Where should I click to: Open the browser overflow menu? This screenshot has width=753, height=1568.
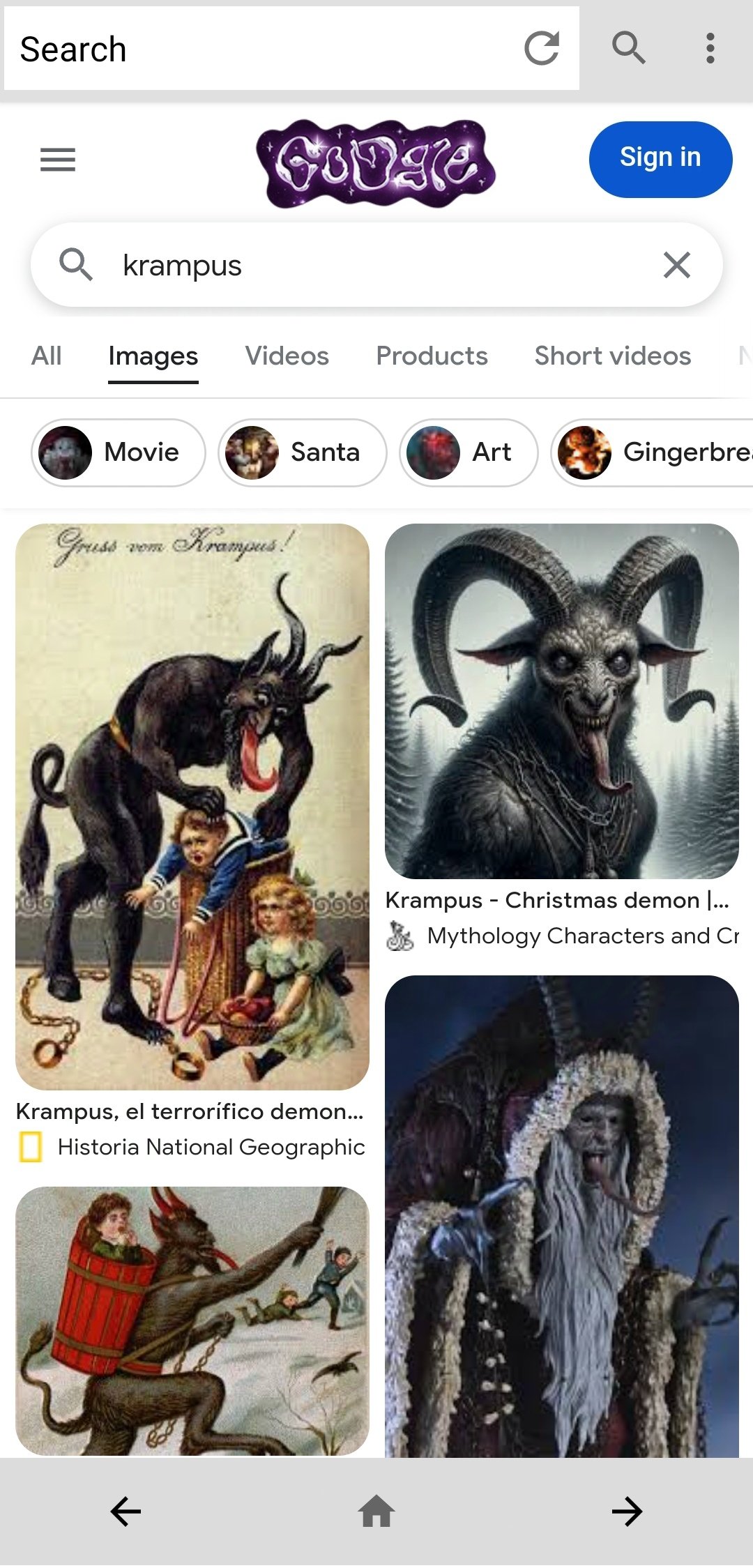tap(710, 49)
